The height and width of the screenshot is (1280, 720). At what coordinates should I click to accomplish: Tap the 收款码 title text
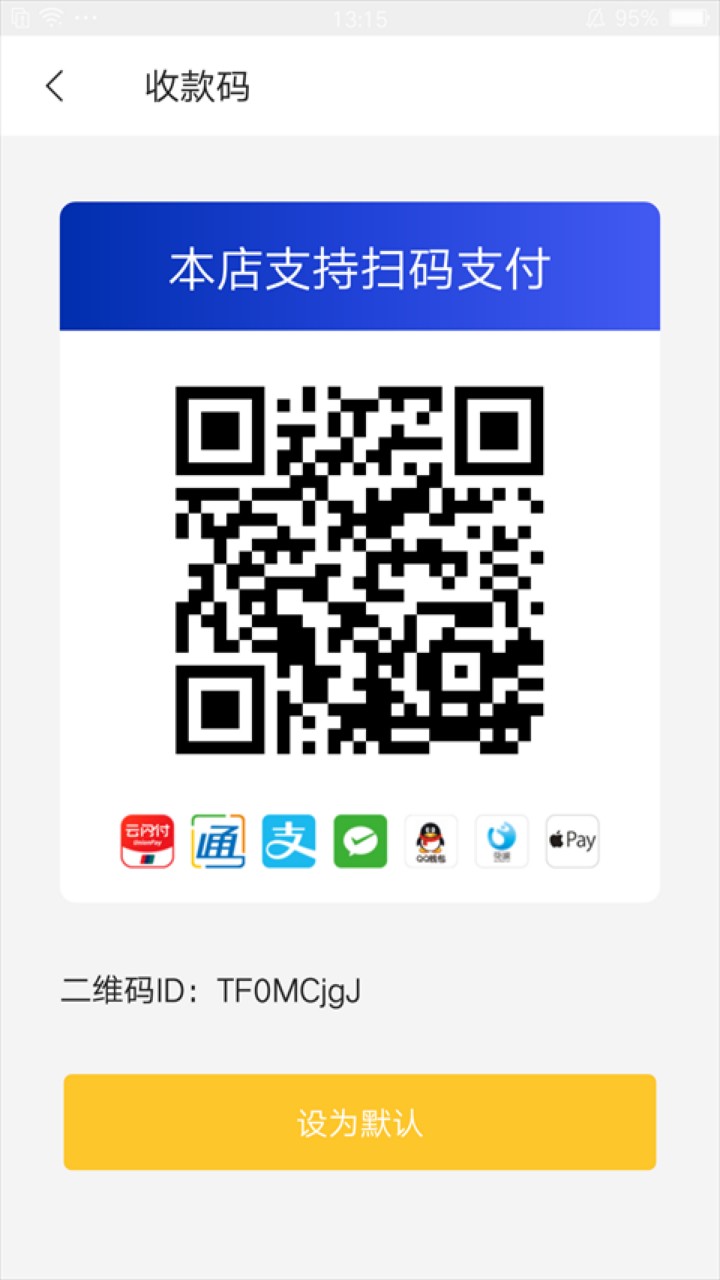(x=198, y=88)
